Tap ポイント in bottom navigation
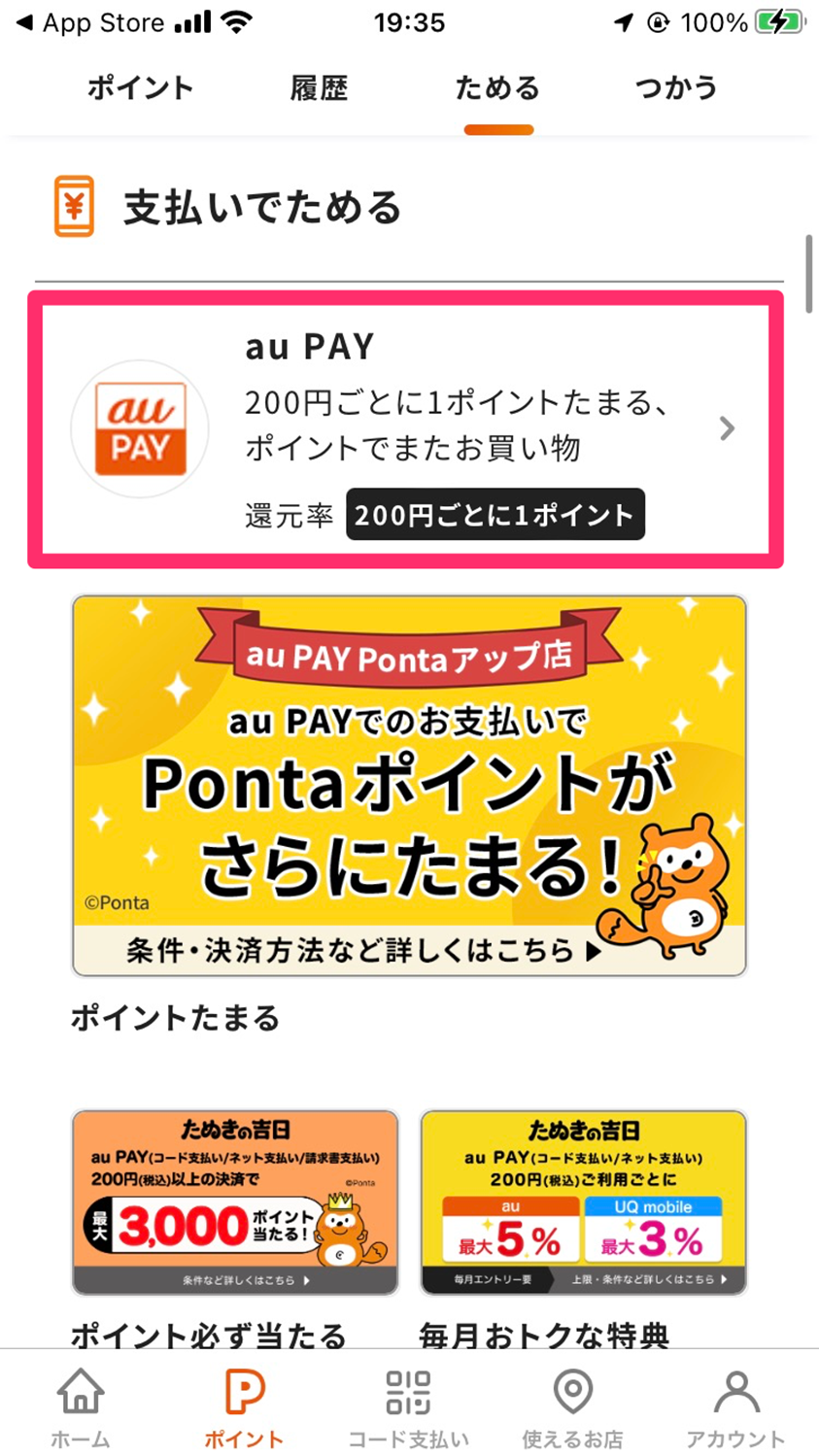 pos(244,1406)
